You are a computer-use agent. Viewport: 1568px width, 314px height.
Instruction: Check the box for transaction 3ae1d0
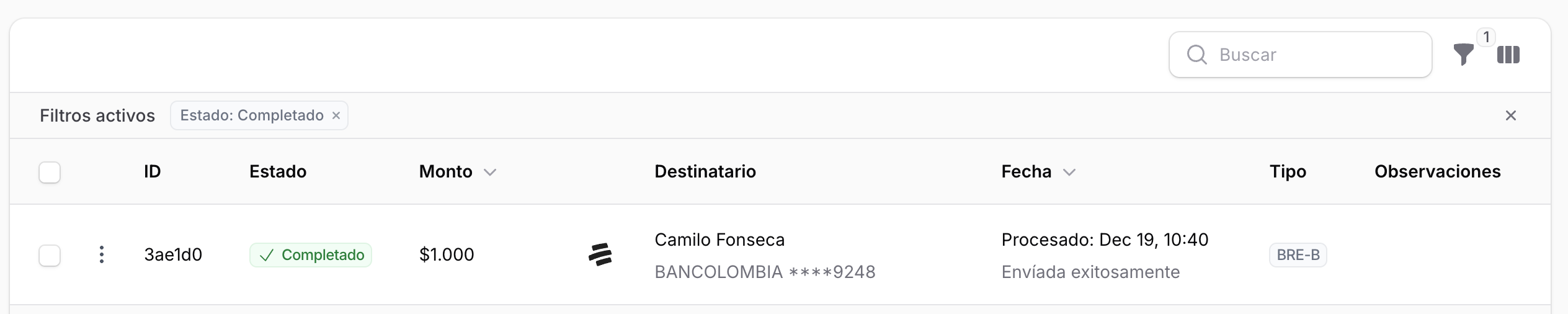tap(50, 255)
